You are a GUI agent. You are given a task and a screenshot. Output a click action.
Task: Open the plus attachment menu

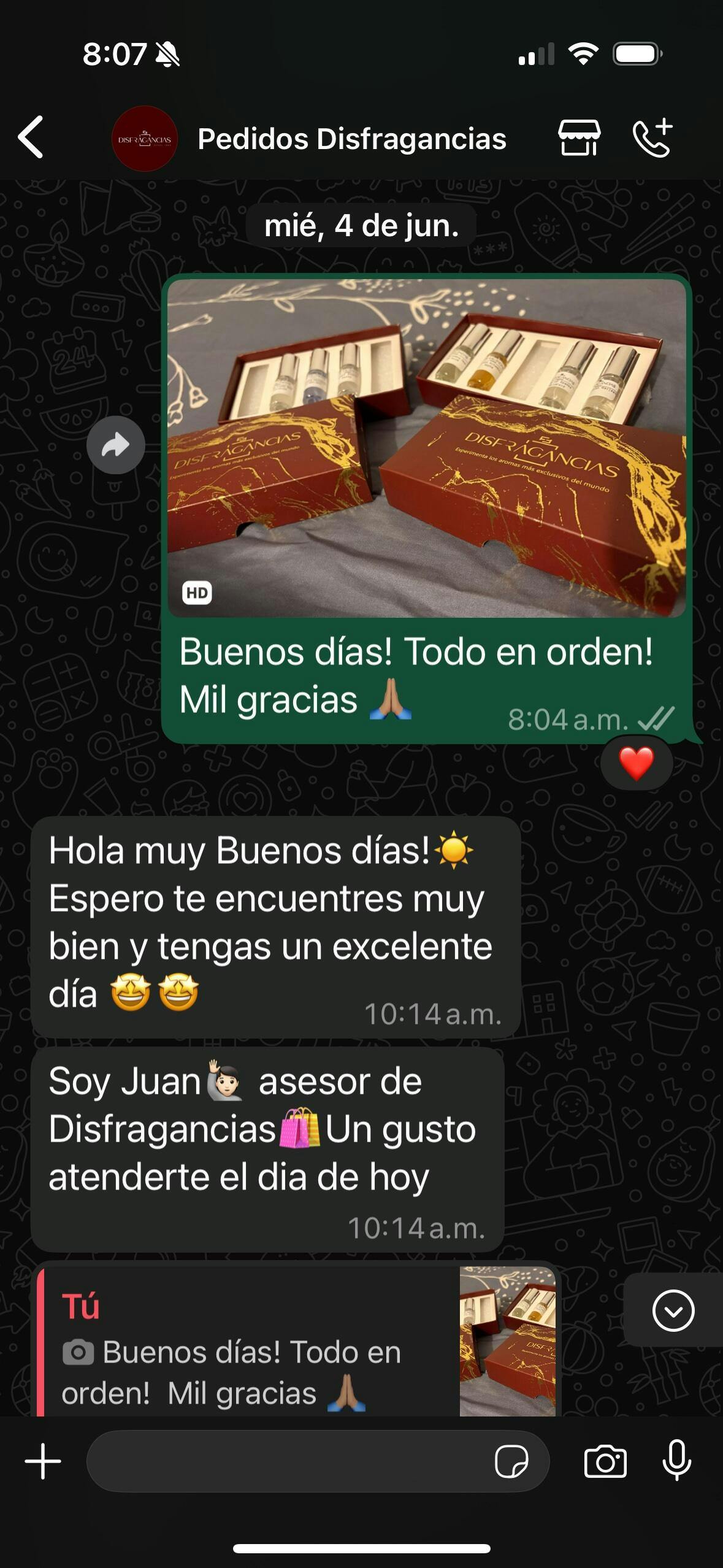coord(43,1461)
